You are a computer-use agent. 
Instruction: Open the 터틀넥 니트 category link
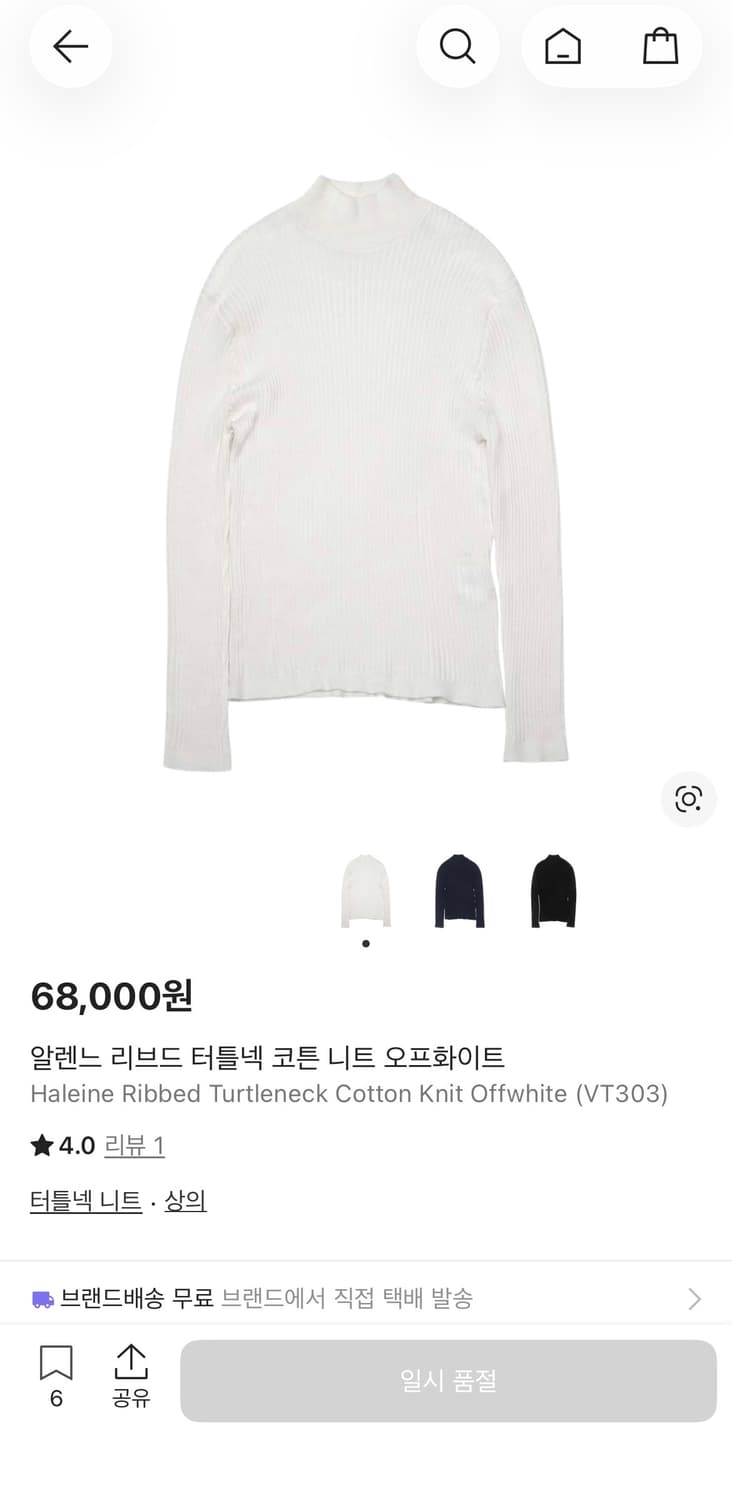click(86, 1201)
